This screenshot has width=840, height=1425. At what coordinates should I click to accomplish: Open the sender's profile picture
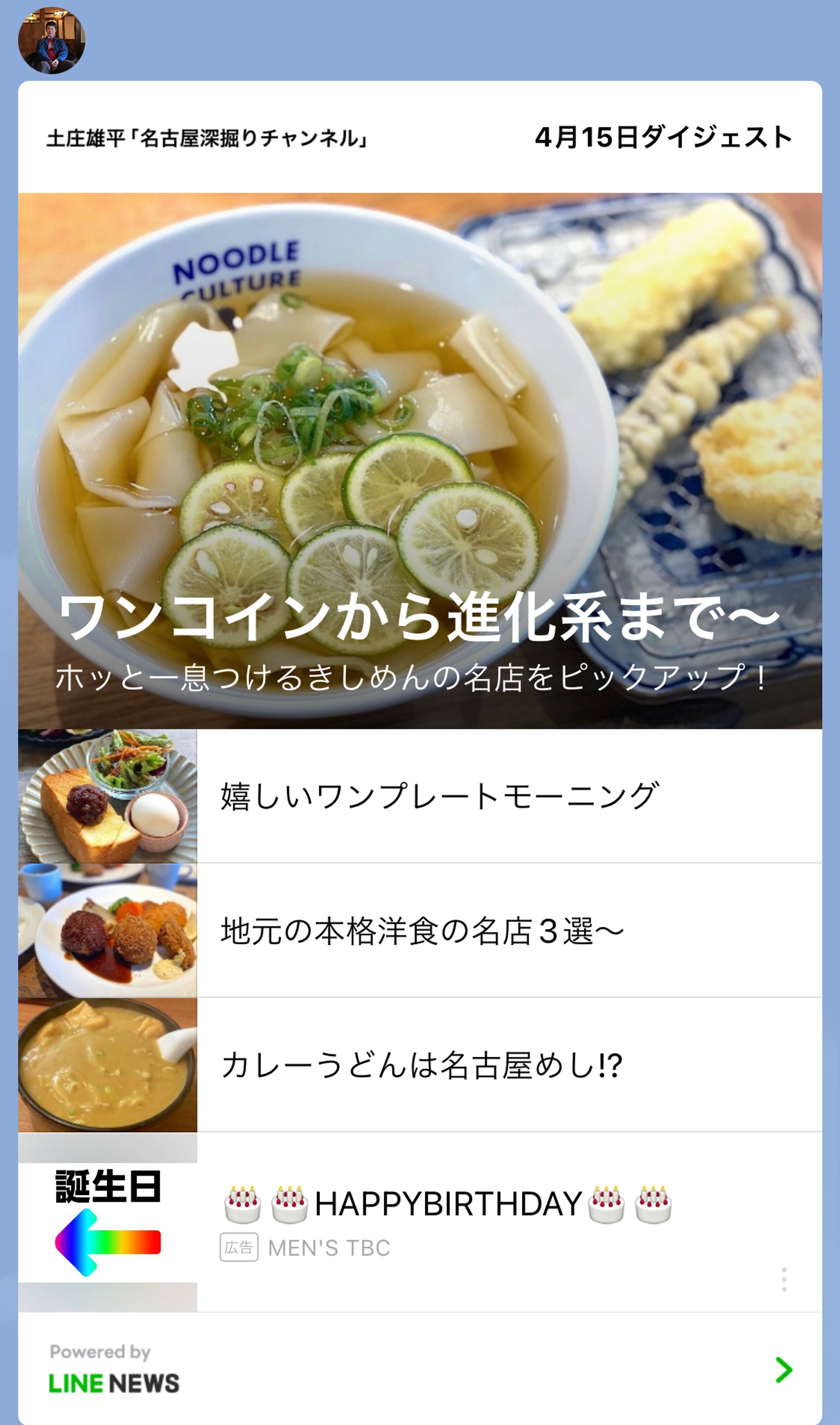click(x=52, y=40)
